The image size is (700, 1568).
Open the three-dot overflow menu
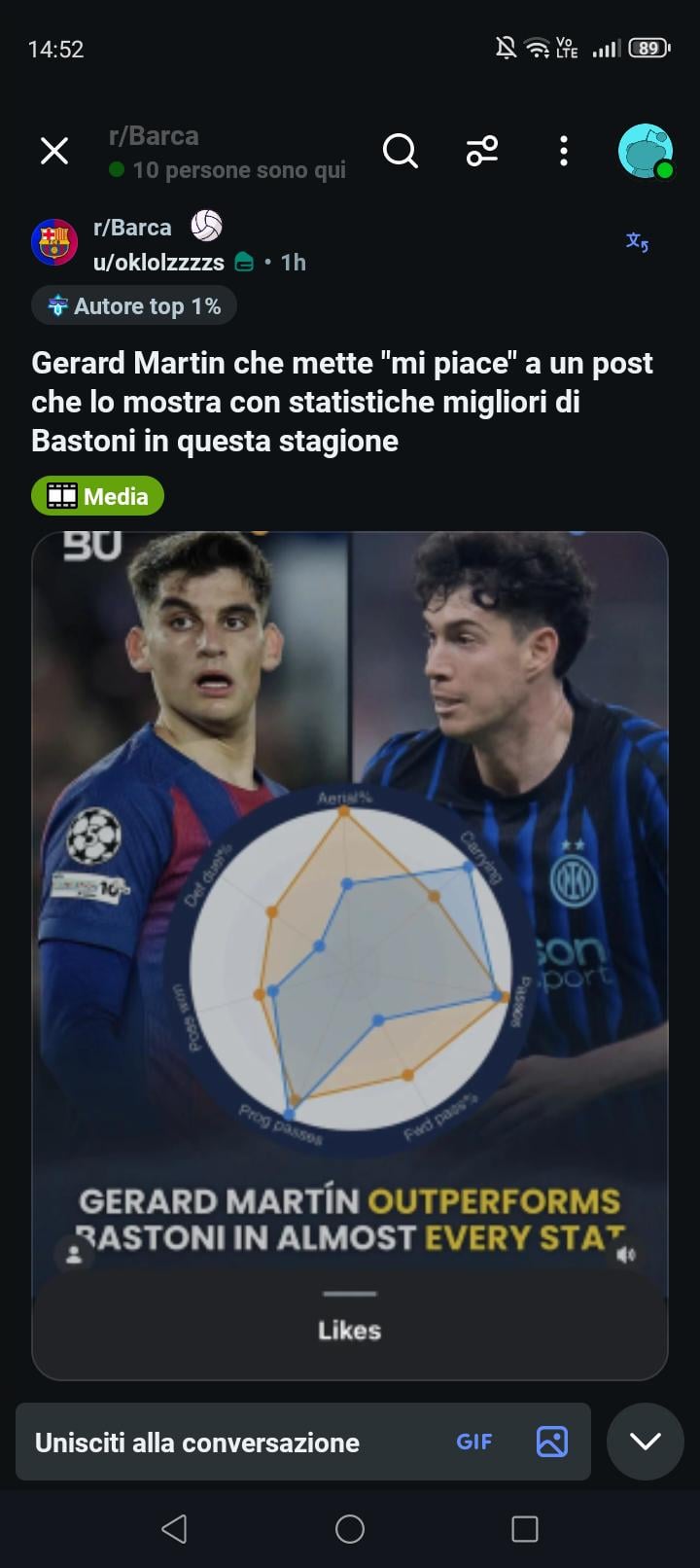[x=564, y=151]
